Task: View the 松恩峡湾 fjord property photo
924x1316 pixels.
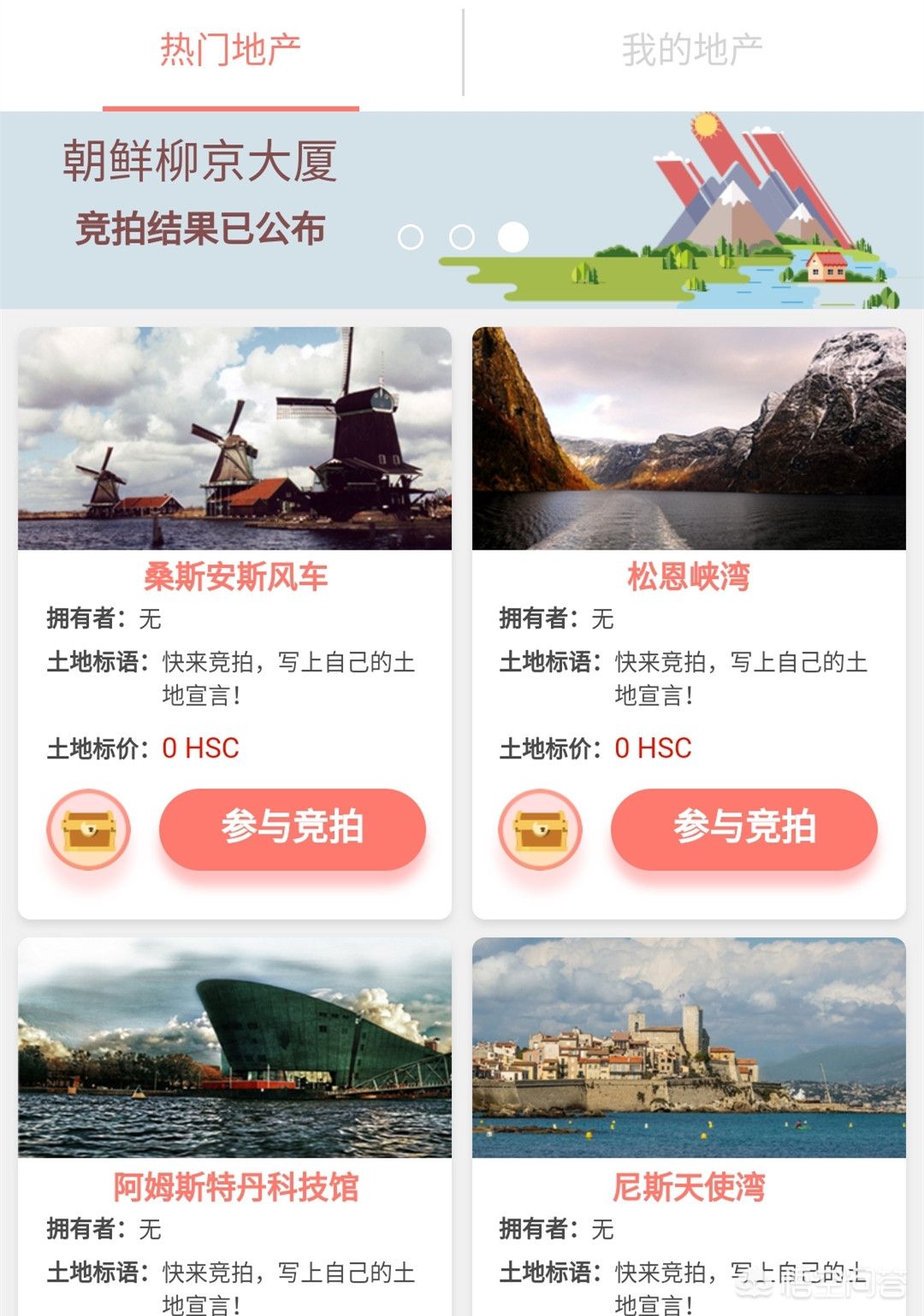Action: (689, 439)
